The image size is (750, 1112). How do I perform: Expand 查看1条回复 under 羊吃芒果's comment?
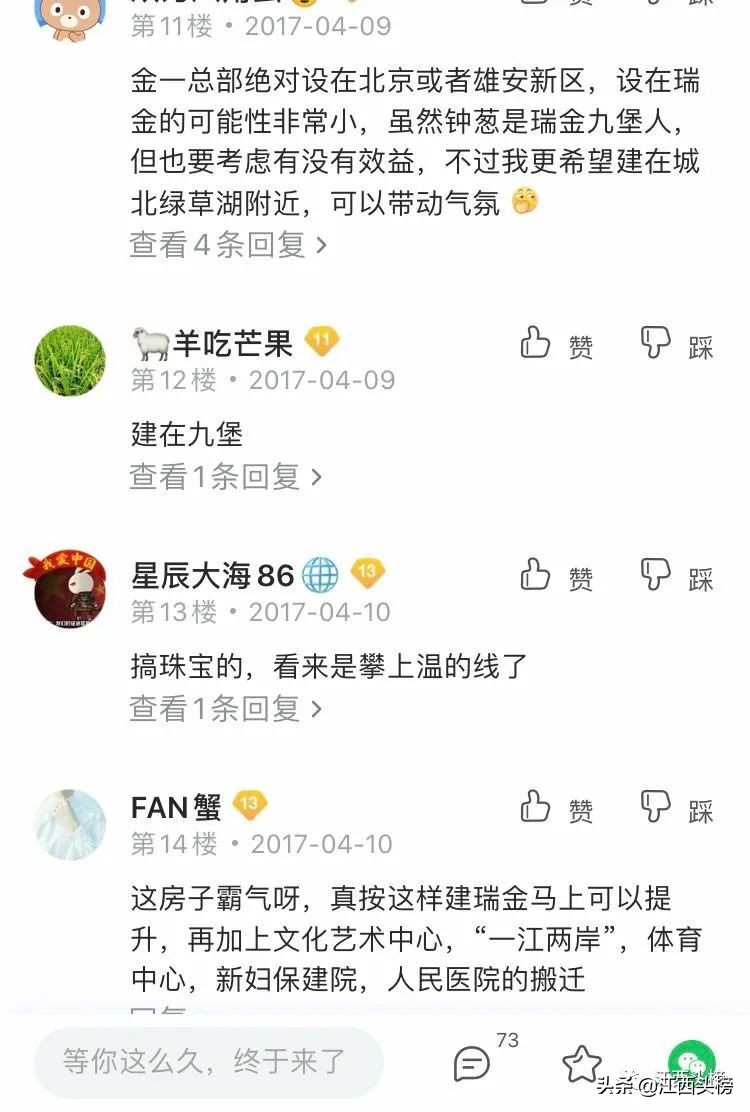point(215,477)
